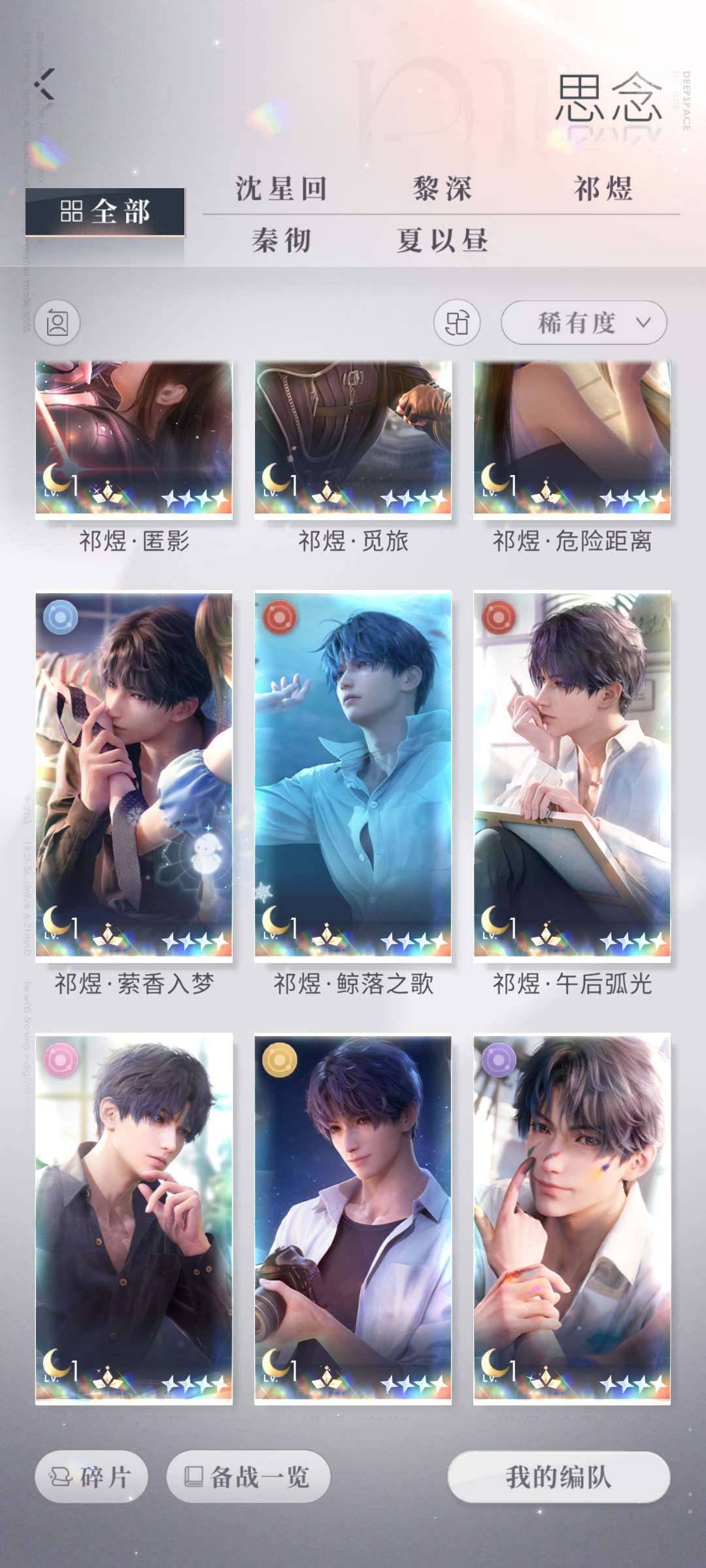
Task: Switch to the 祁煜 tab
Action: (x=603, y=189)
